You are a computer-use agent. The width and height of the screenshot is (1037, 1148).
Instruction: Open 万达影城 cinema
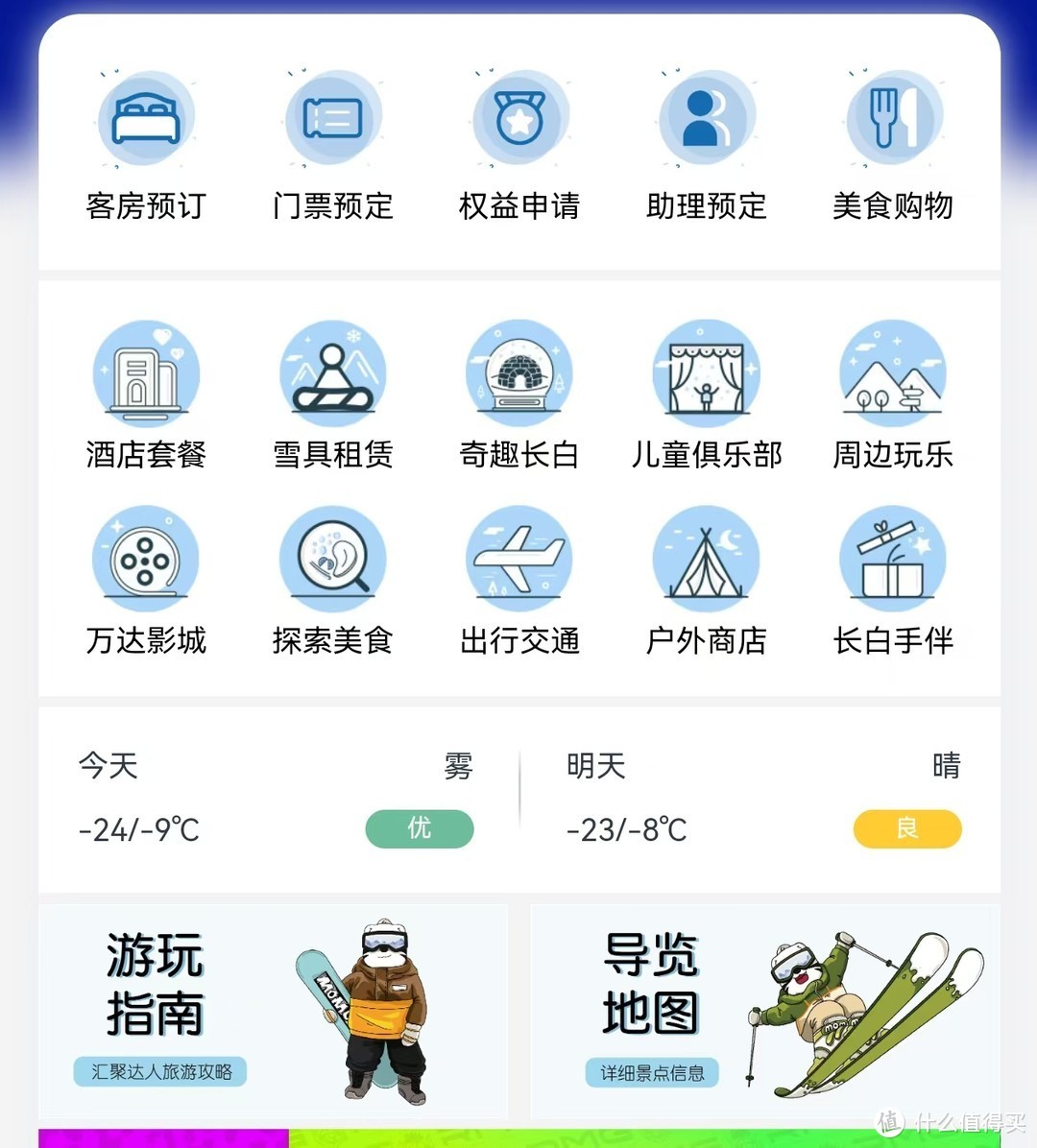(x=146, y=581)
